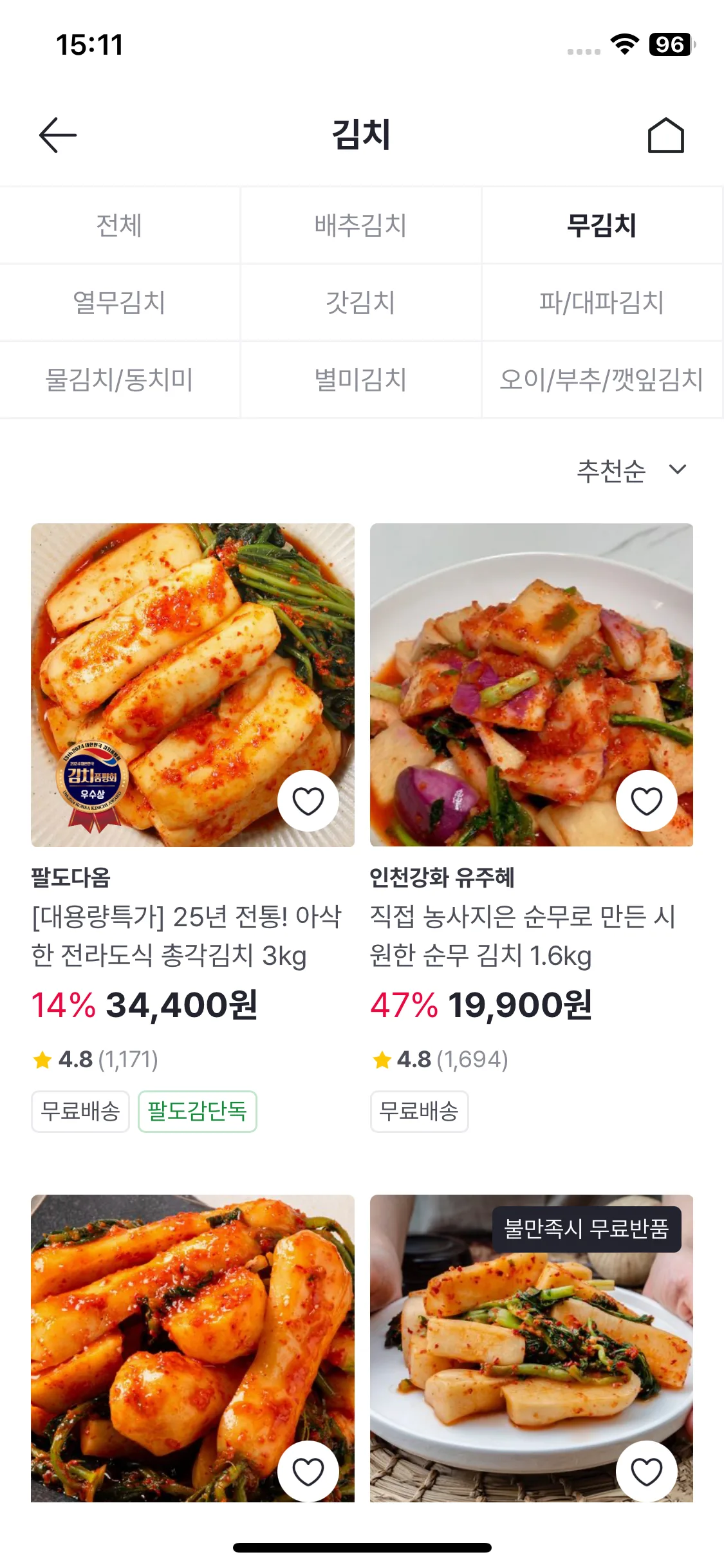This screenshot has width=724, height=1568.
Task: Open 팔도다음 총각김치 3kg product
Action: tap(187, 936)
